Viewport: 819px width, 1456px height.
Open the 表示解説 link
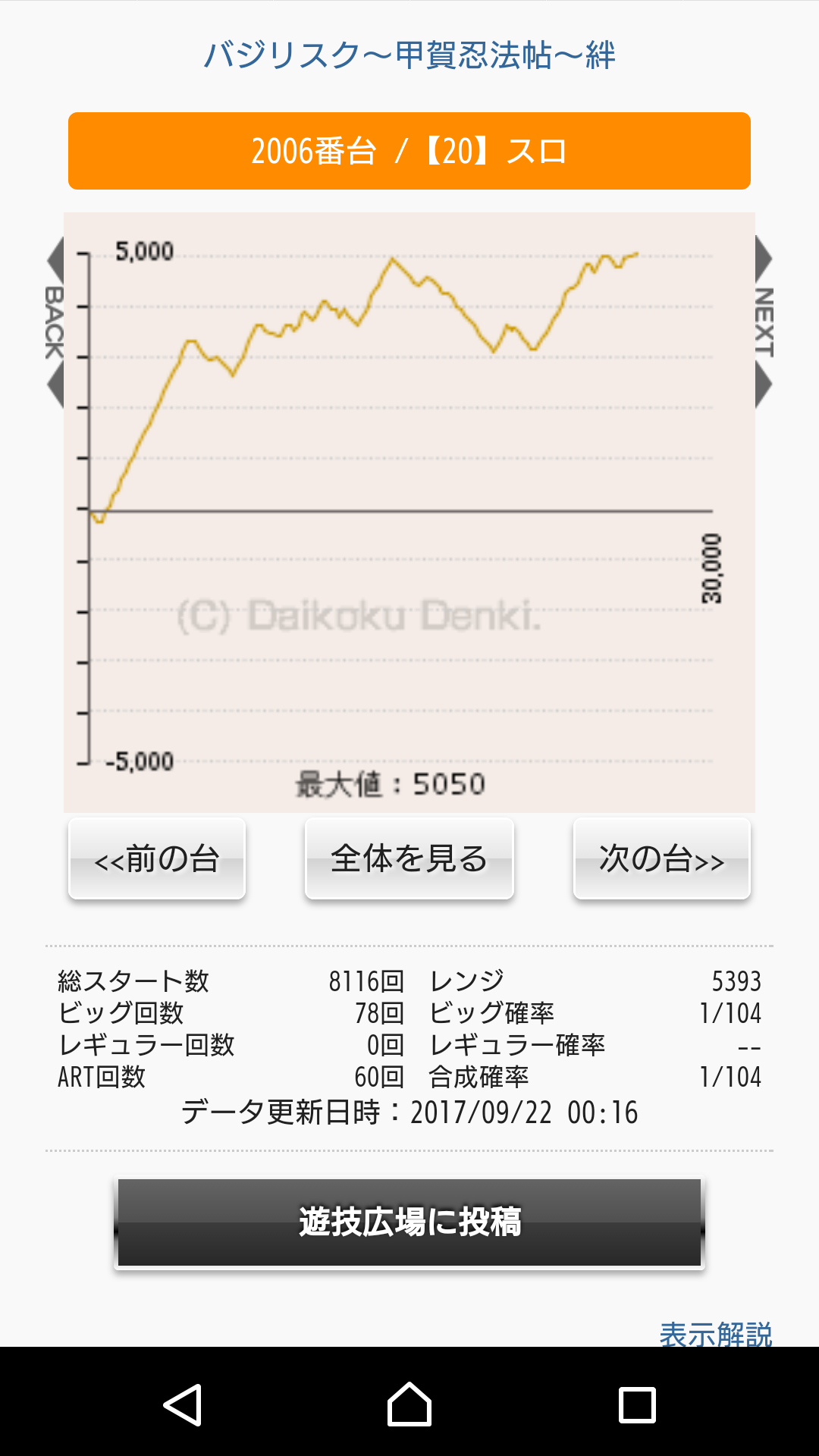tap(715, 1334)
